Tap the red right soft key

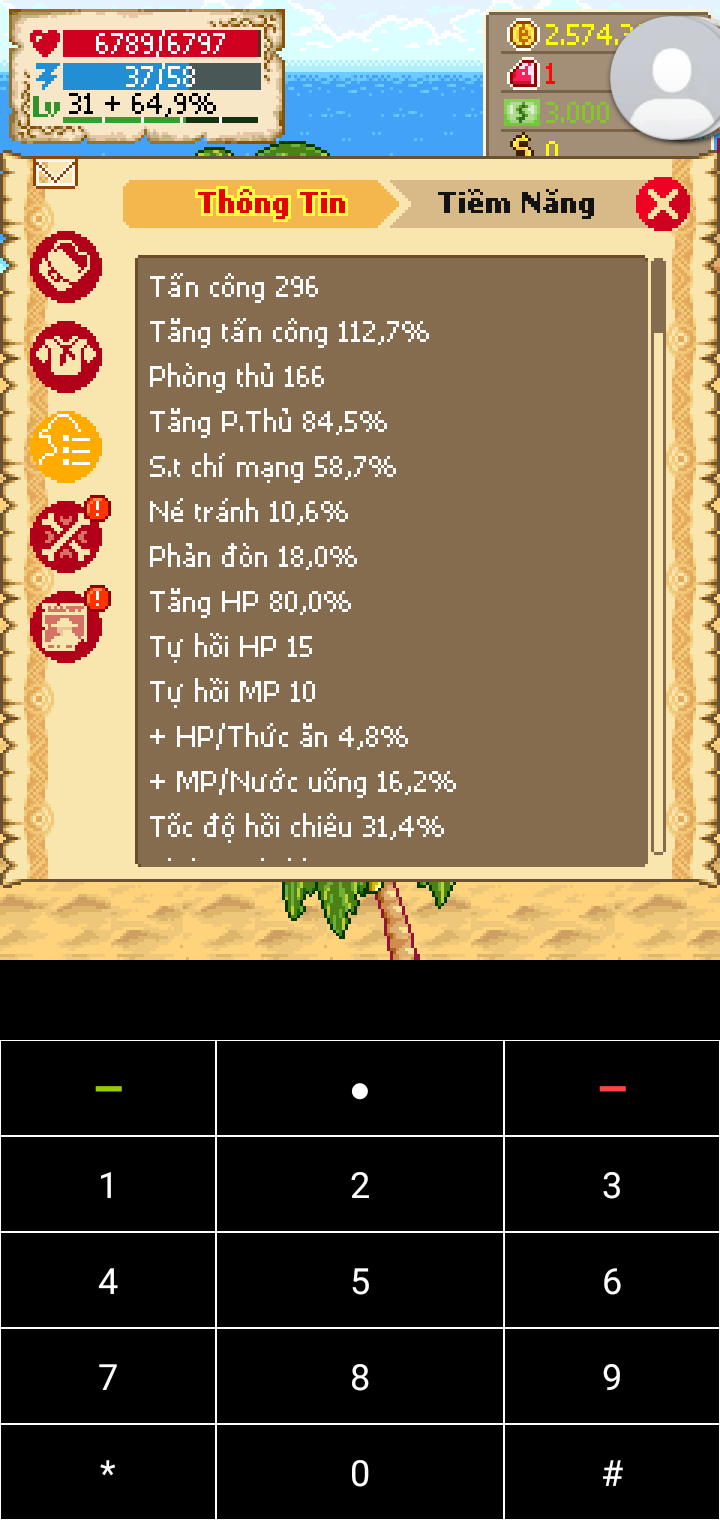click(612, 1088)
